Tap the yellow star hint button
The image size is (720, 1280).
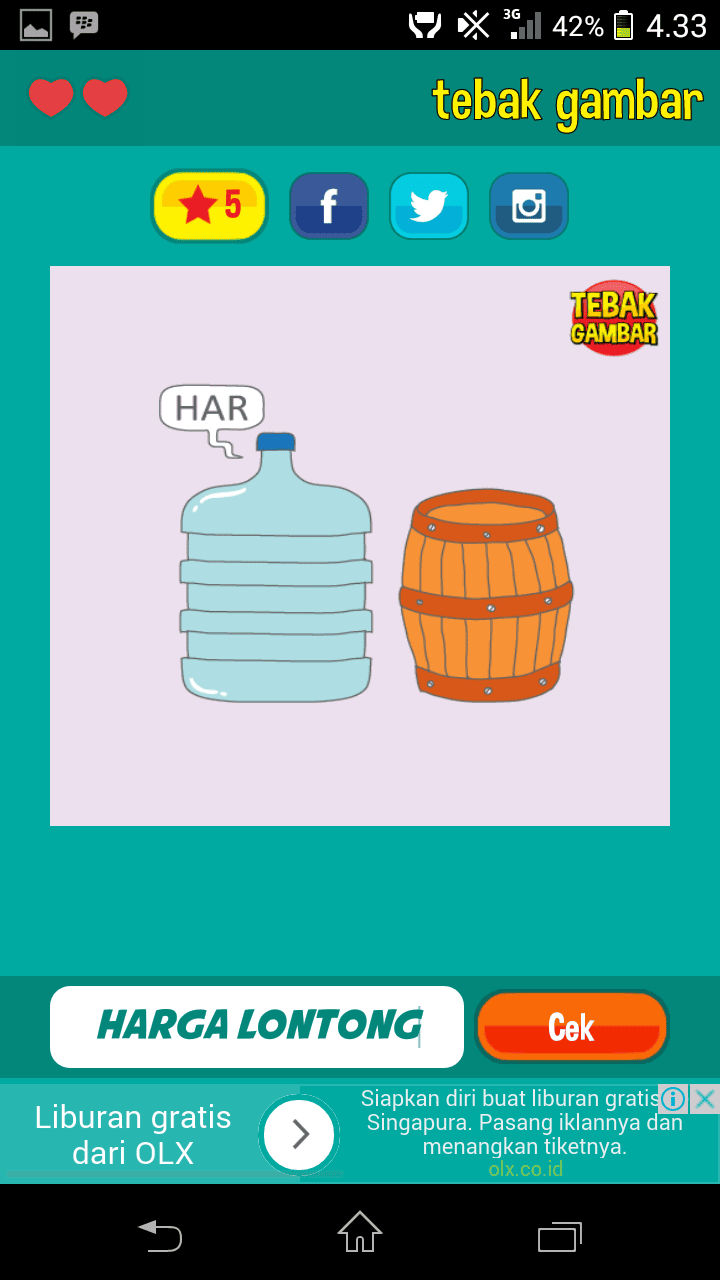coord(210,206)
